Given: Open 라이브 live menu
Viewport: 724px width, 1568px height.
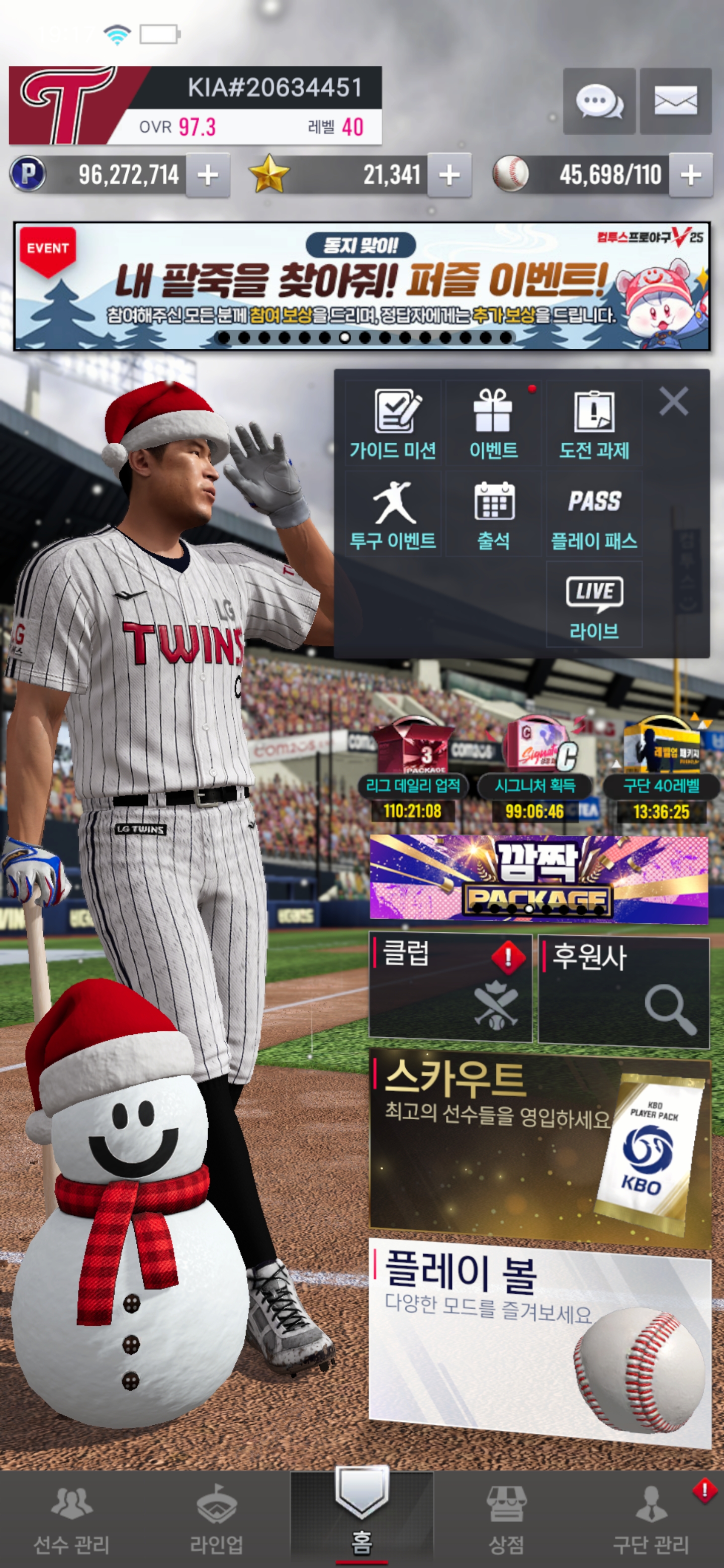Looking at the screenshot, I should [x=594, y=605].
